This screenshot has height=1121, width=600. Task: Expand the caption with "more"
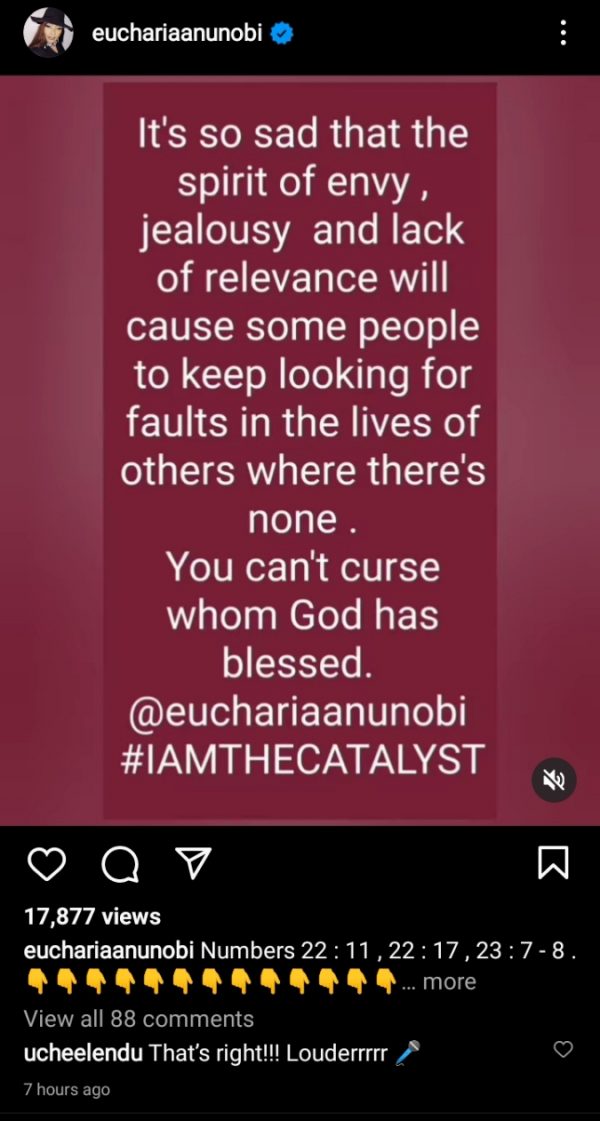[x=448, y=982]
